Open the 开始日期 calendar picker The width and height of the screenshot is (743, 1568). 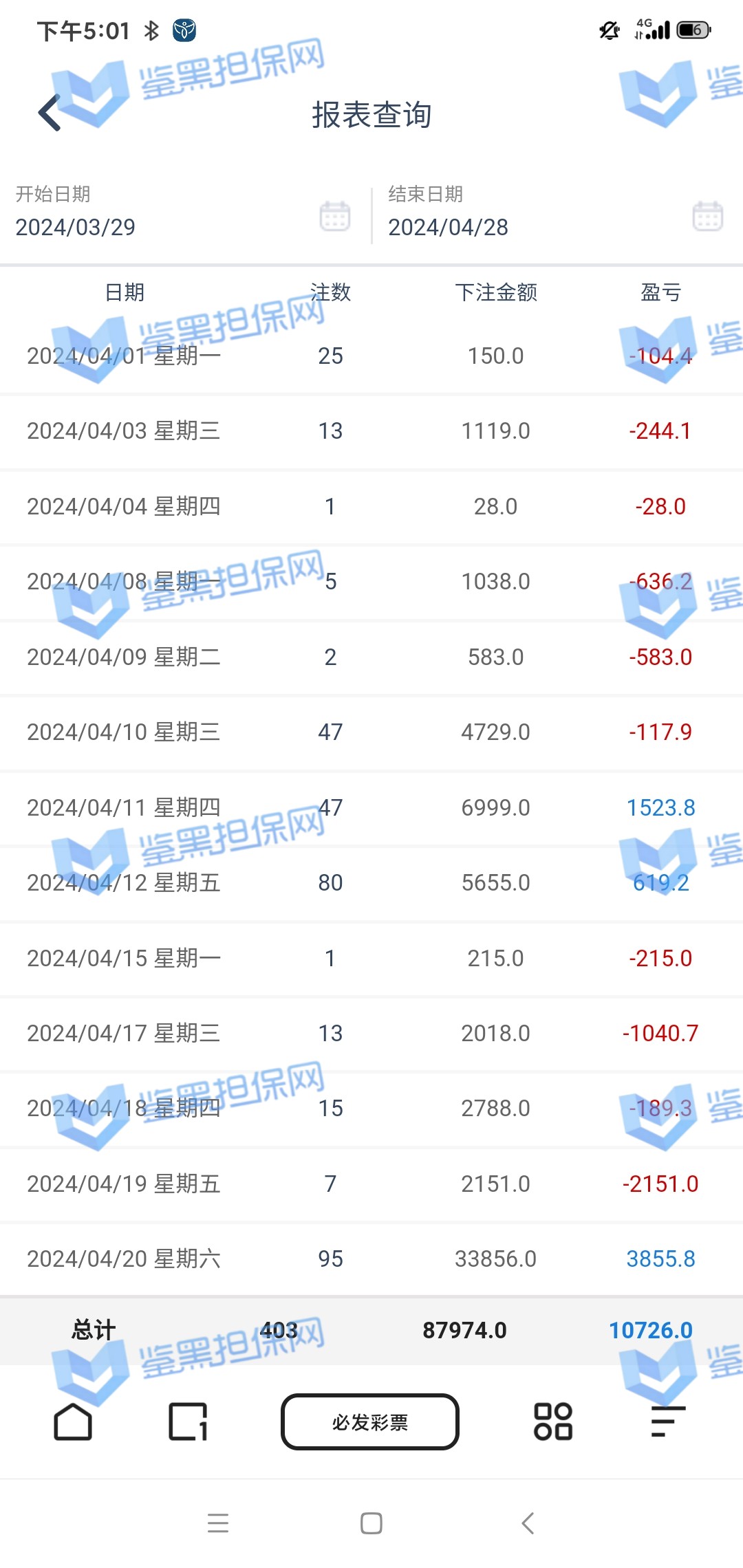click(x=334, y=216)
